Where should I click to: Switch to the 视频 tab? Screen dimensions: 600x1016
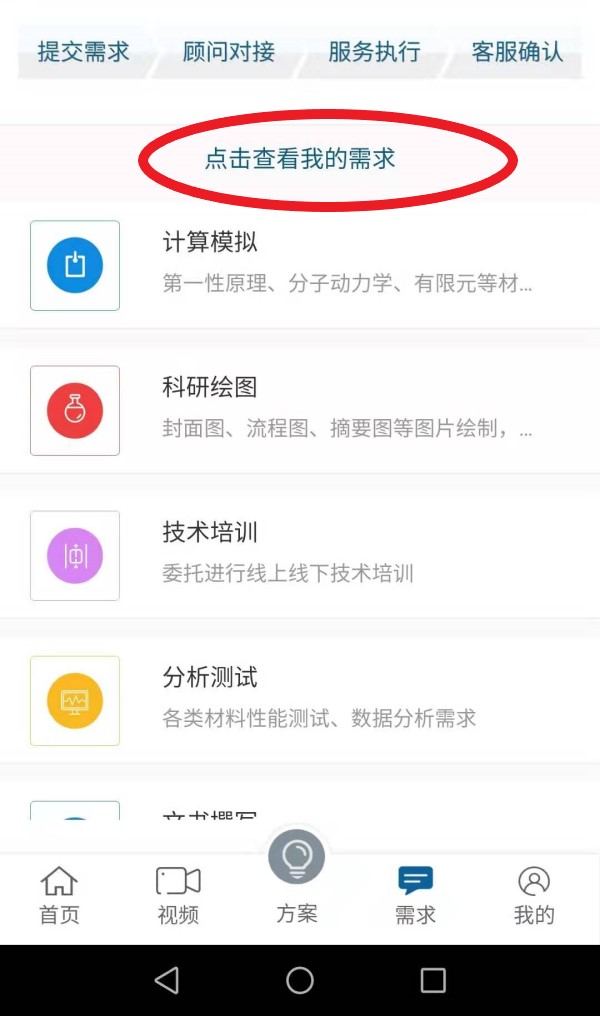pyautogui.click(x=178, y=896)
